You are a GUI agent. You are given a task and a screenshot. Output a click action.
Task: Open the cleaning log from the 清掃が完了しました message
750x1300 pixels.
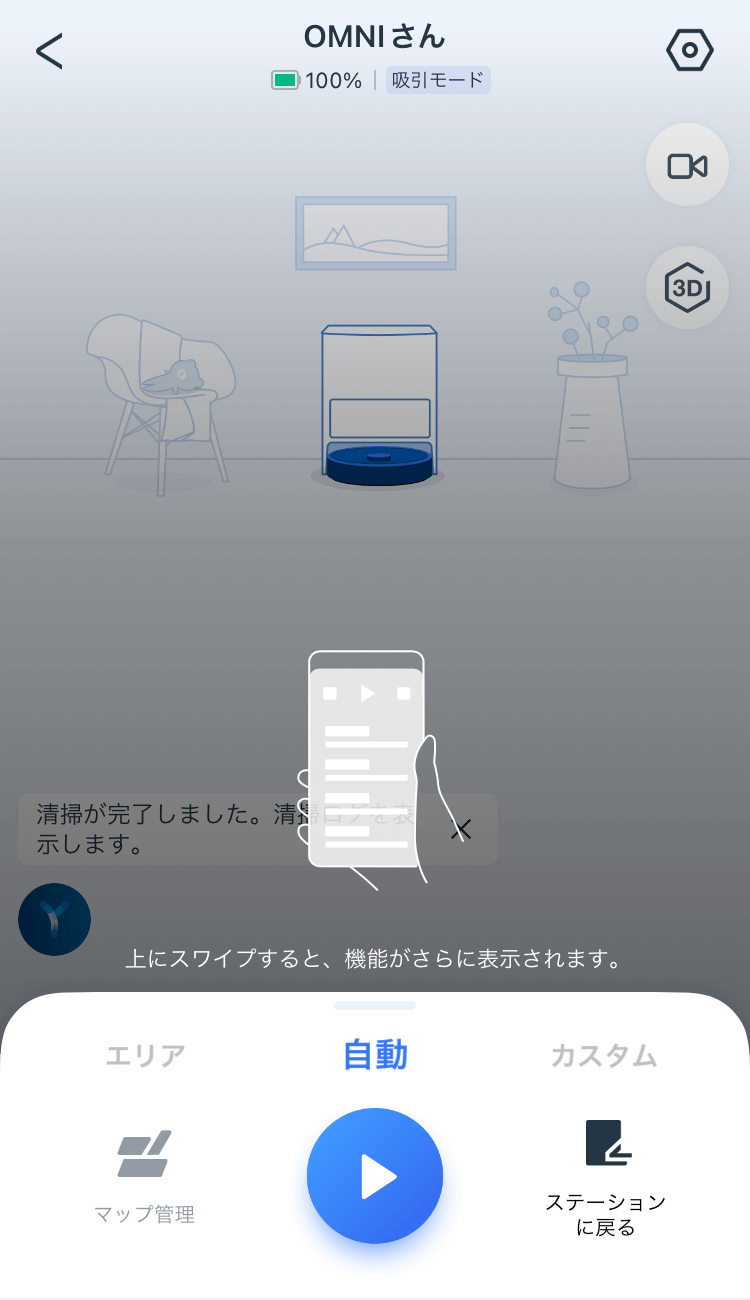(x=227, y=829)
